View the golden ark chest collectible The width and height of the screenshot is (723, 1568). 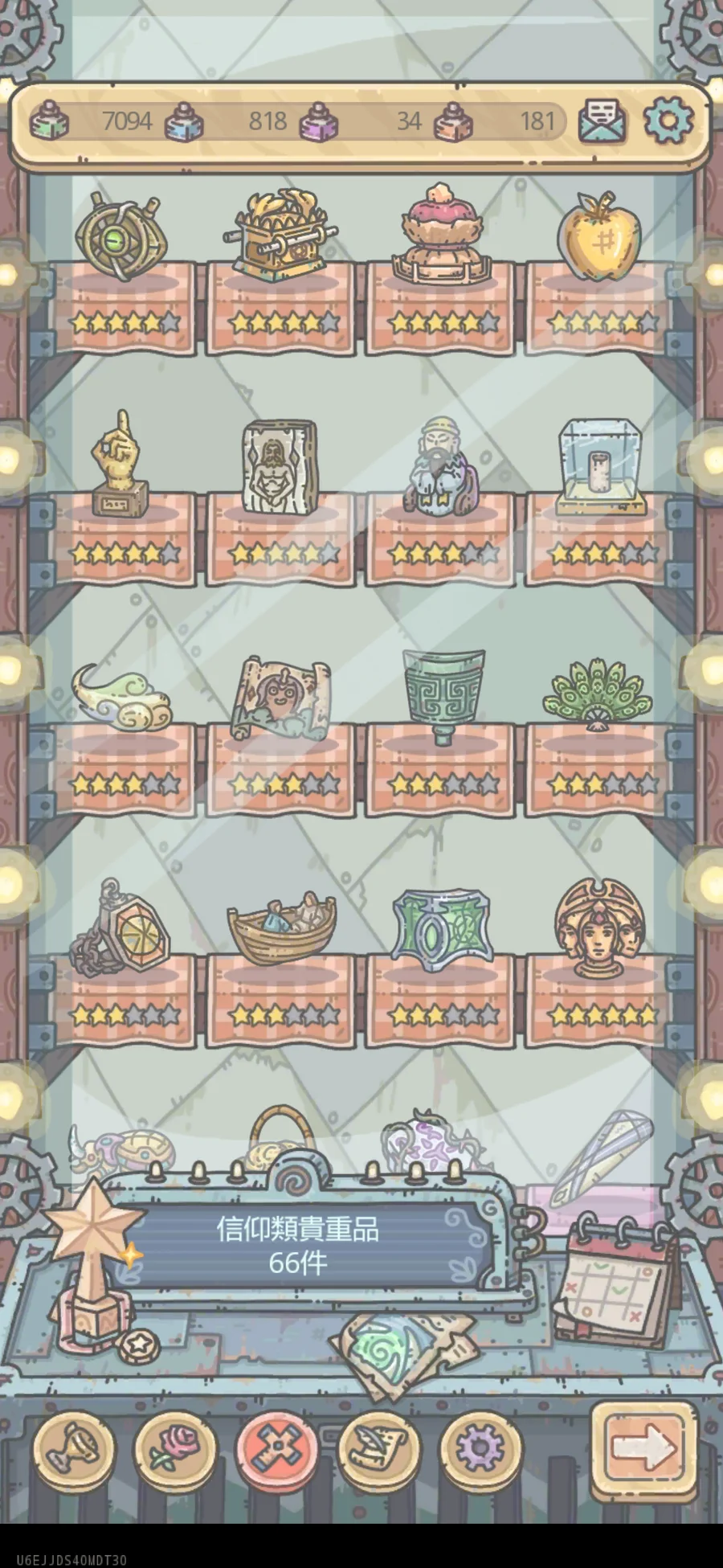(x=282, y=233)
